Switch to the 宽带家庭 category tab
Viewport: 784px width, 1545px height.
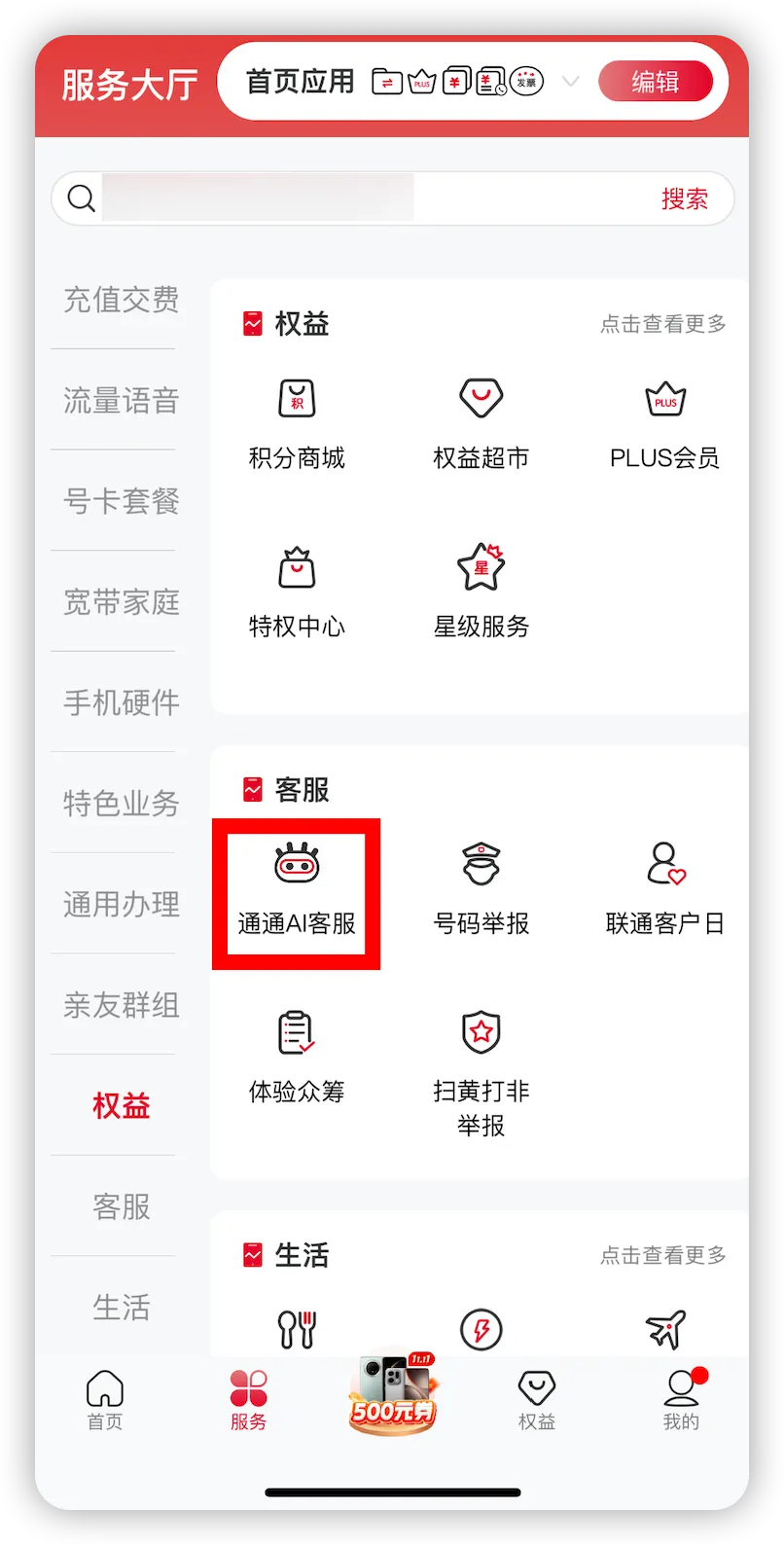(119, 602)
